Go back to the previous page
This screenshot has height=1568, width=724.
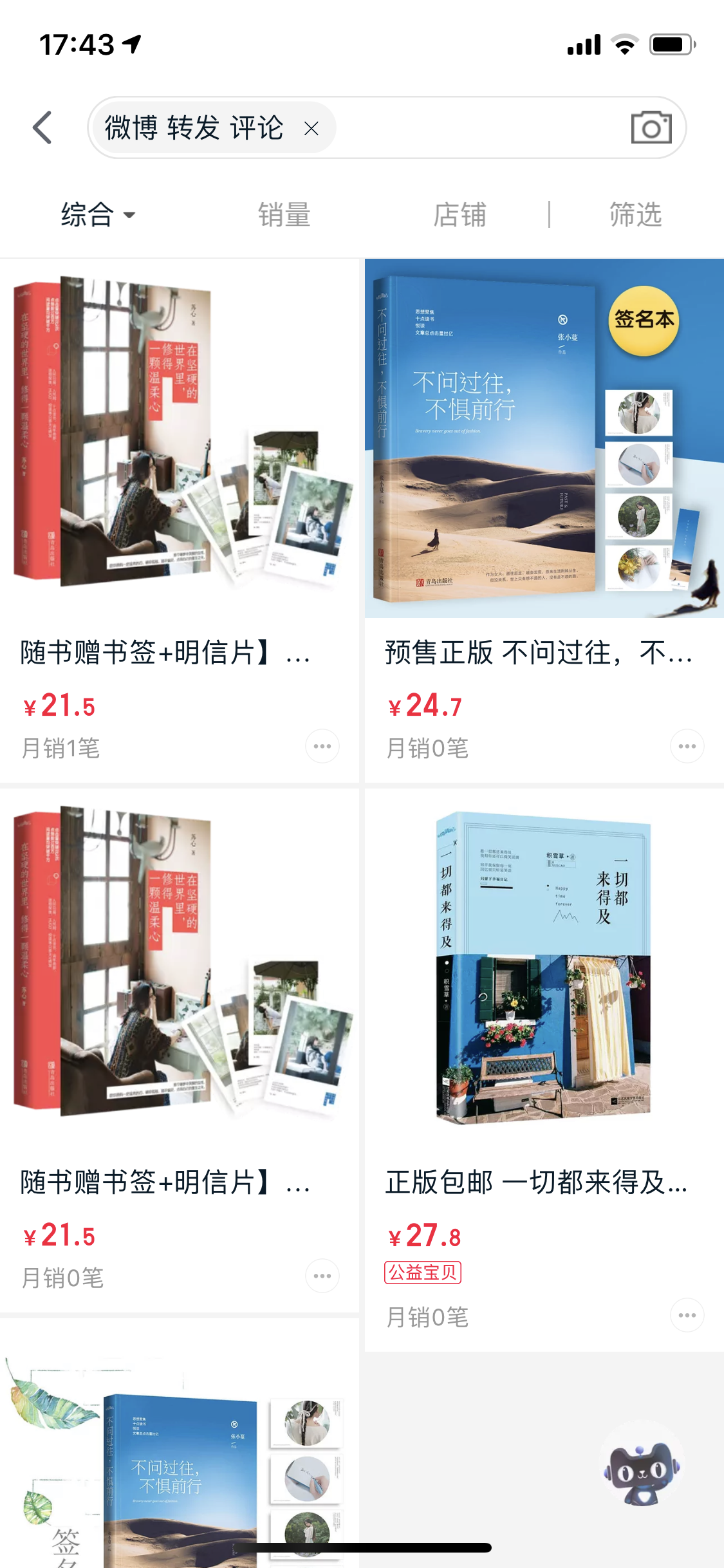point(42,127)
